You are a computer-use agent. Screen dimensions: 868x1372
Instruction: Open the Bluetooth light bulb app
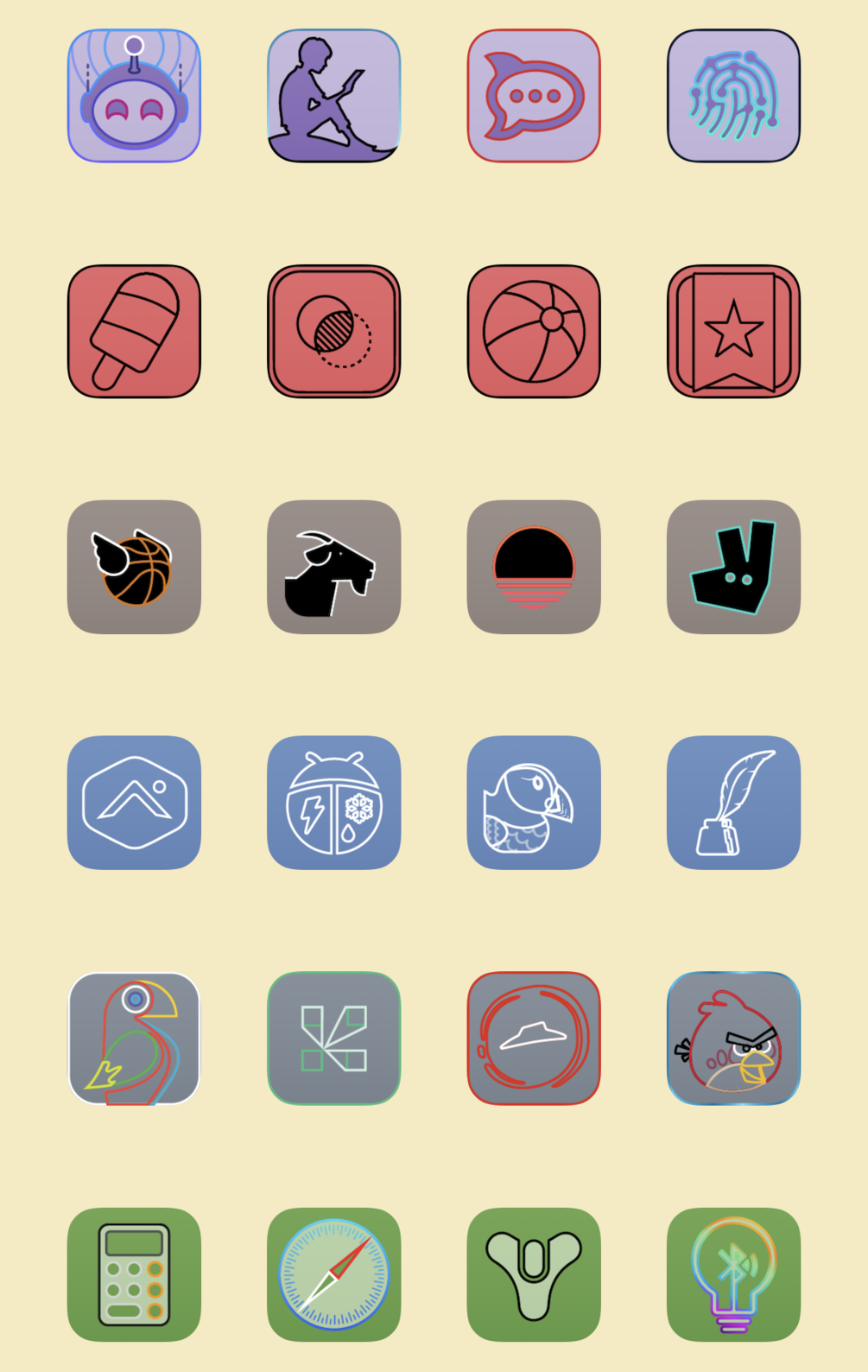(x=733, y=1274)
